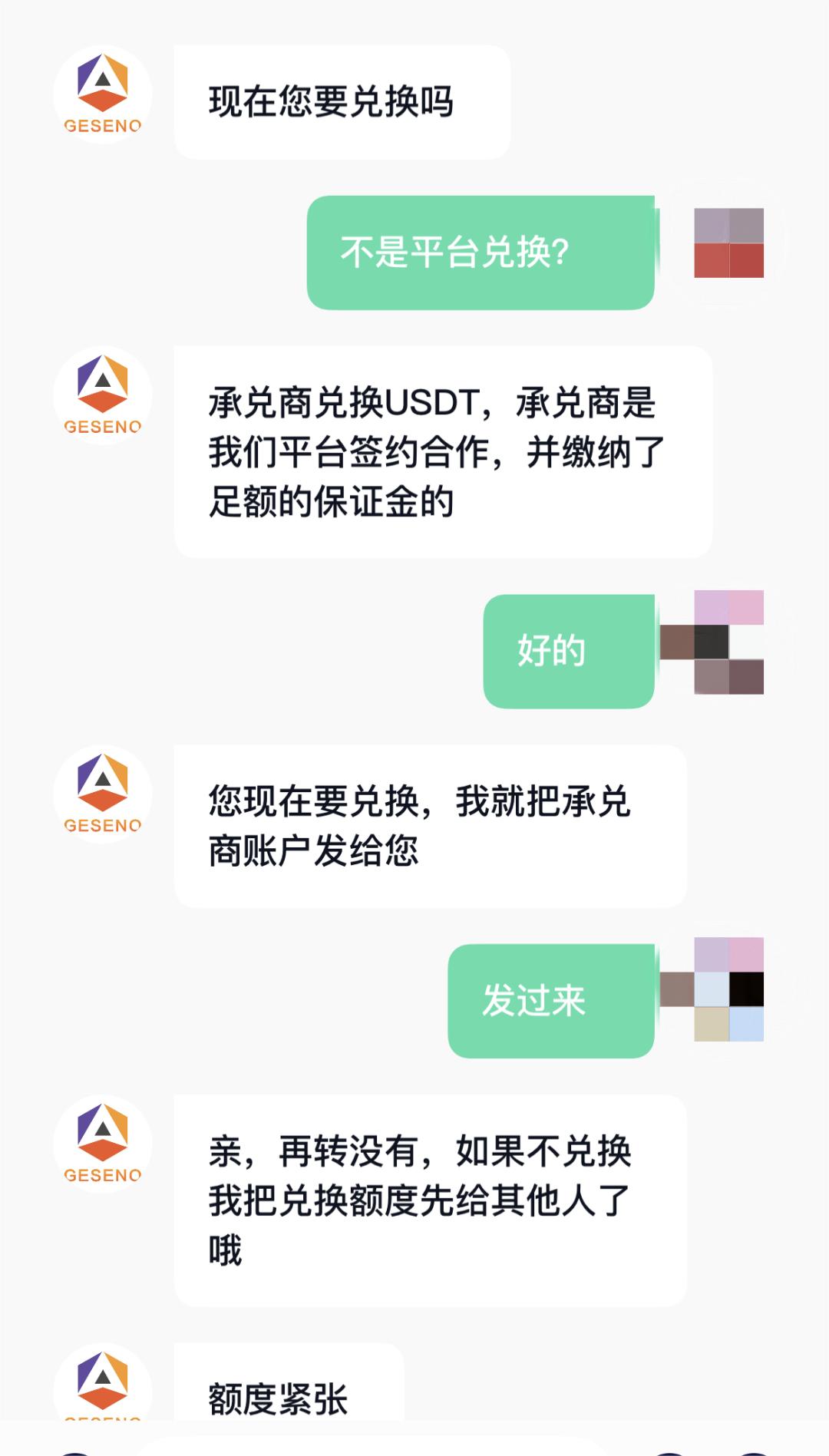This screenshot has height=1456, width=829.
Task: Click the topmost GESENO logo icon
Action: point(102,84)
